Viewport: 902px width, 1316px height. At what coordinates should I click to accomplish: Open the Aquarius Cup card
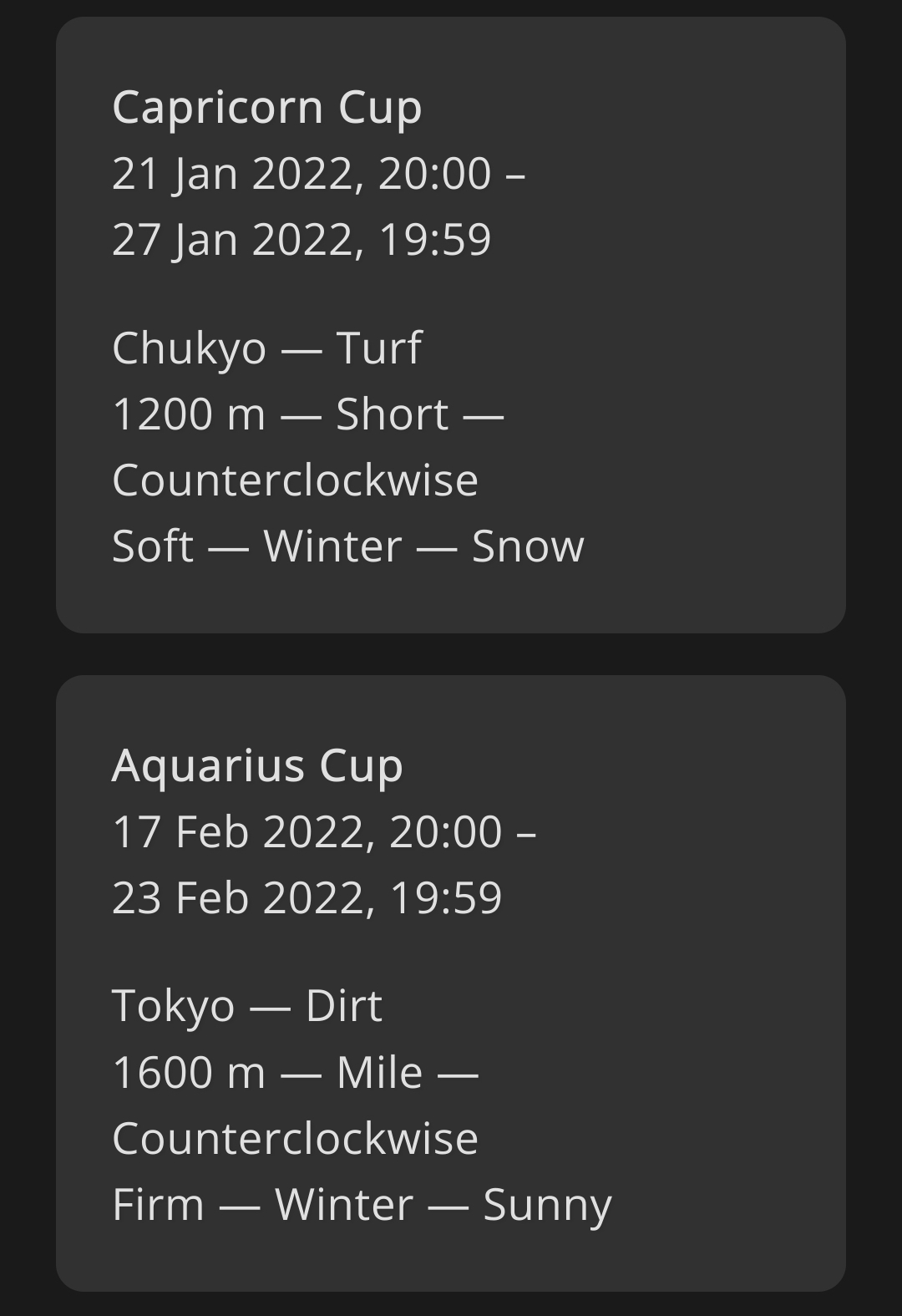point(451,983)
